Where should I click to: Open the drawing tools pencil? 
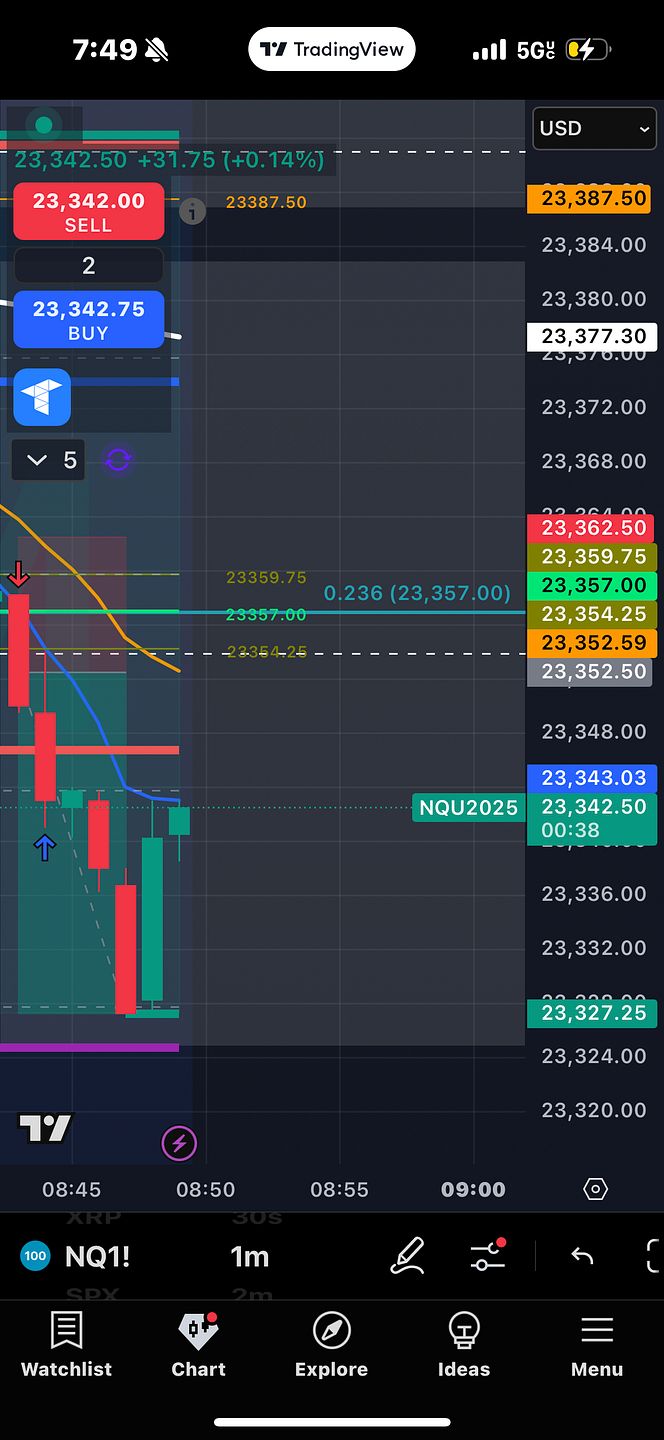[407, 1256]
